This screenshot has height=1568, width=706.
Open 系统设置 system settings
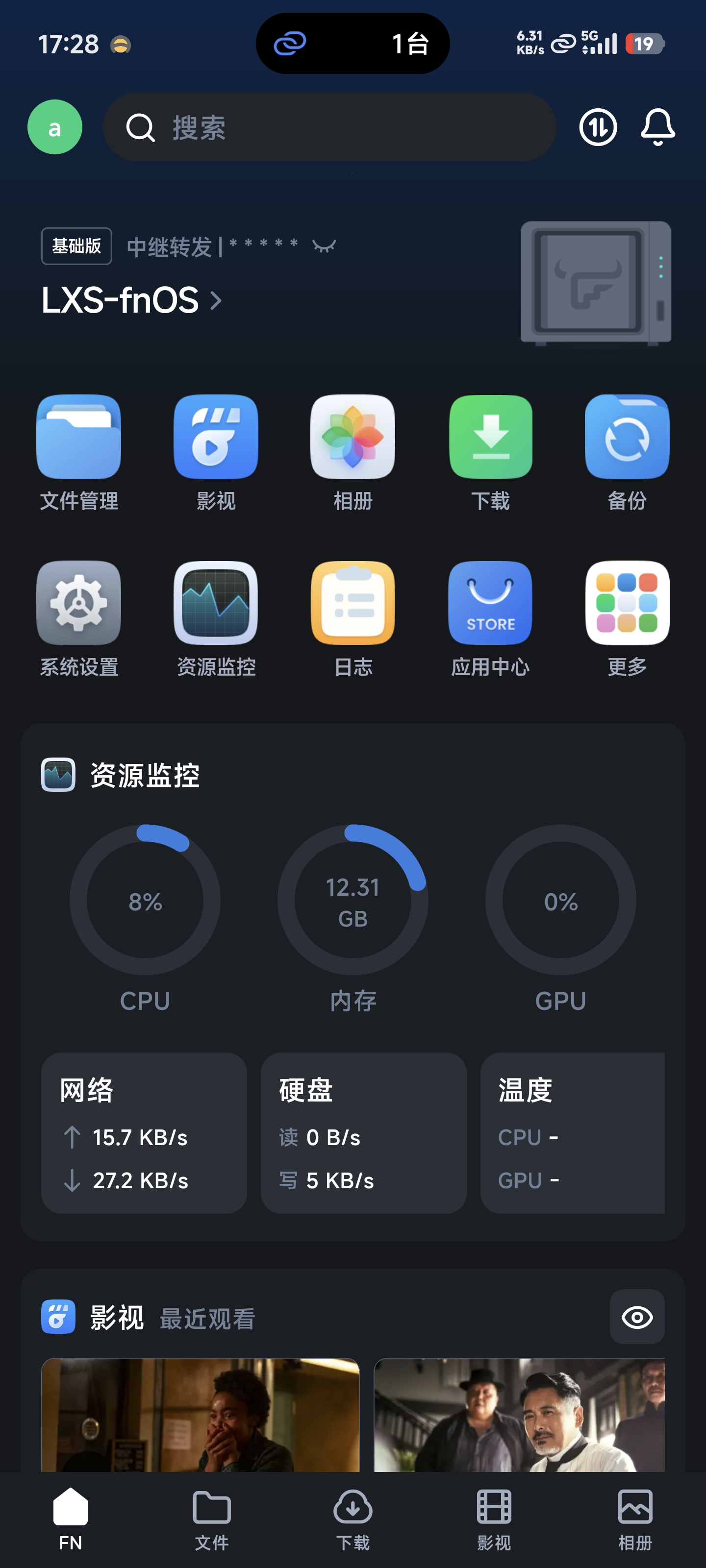click(x=78, y=620)
